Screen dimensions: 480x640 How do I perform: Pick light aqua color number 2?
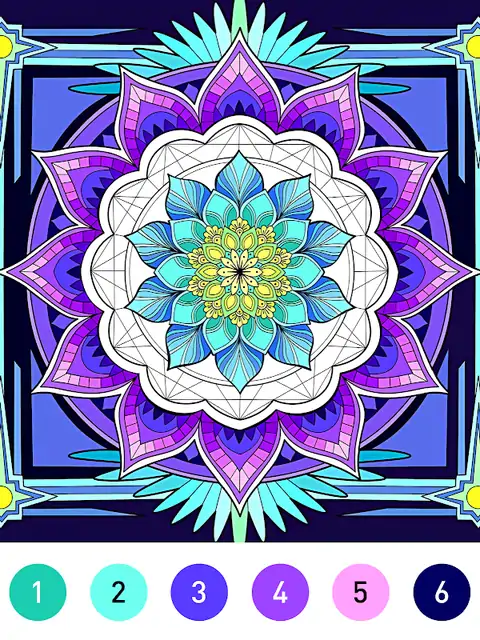118,592
